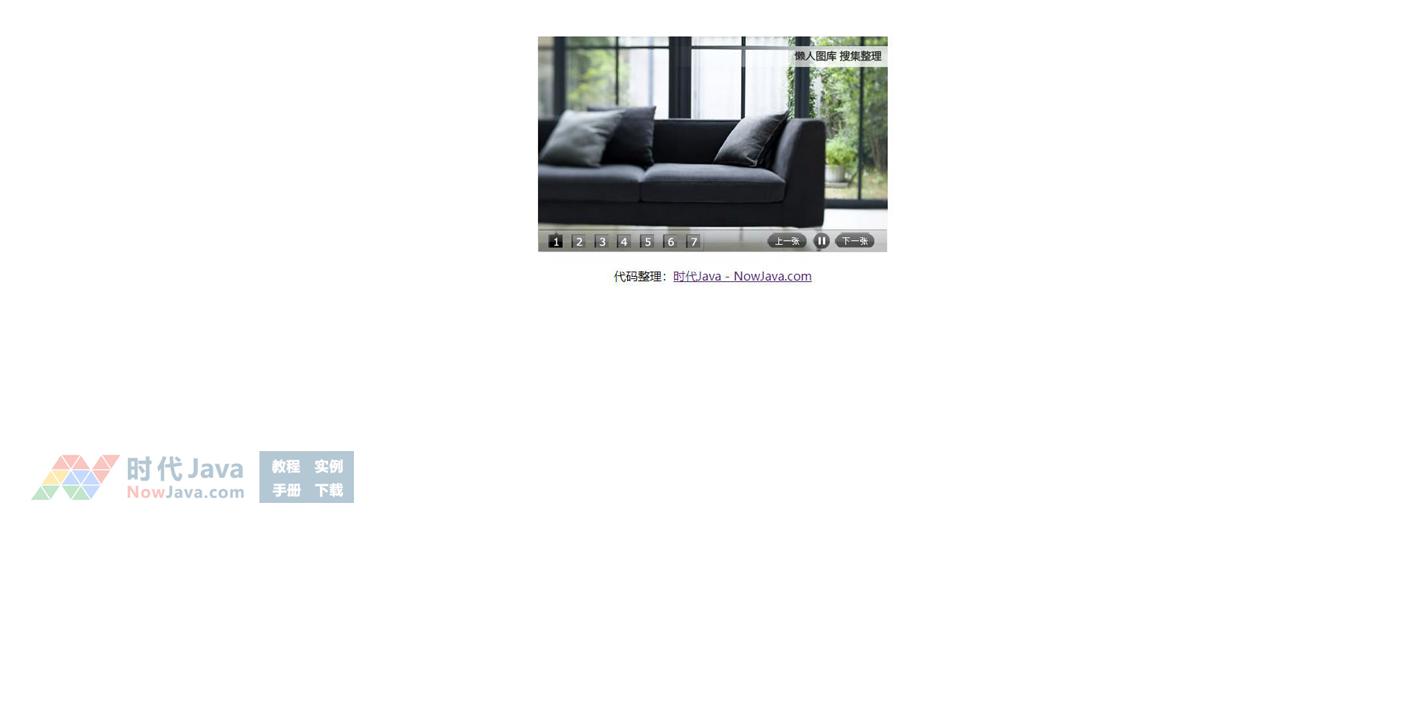Screen dimensions: 1425x718
Task: Pause the slideshow autoplay
Action: (x=821, y=241)
